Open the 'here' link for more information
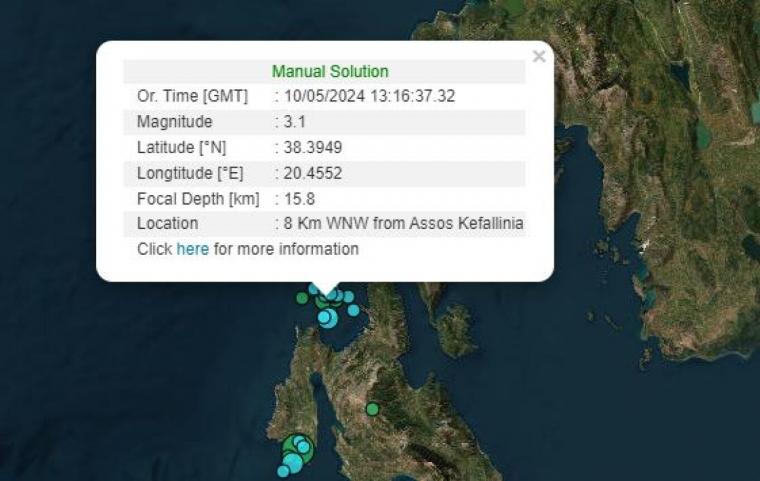Viewport: 760px width, 481px height. 192,249
